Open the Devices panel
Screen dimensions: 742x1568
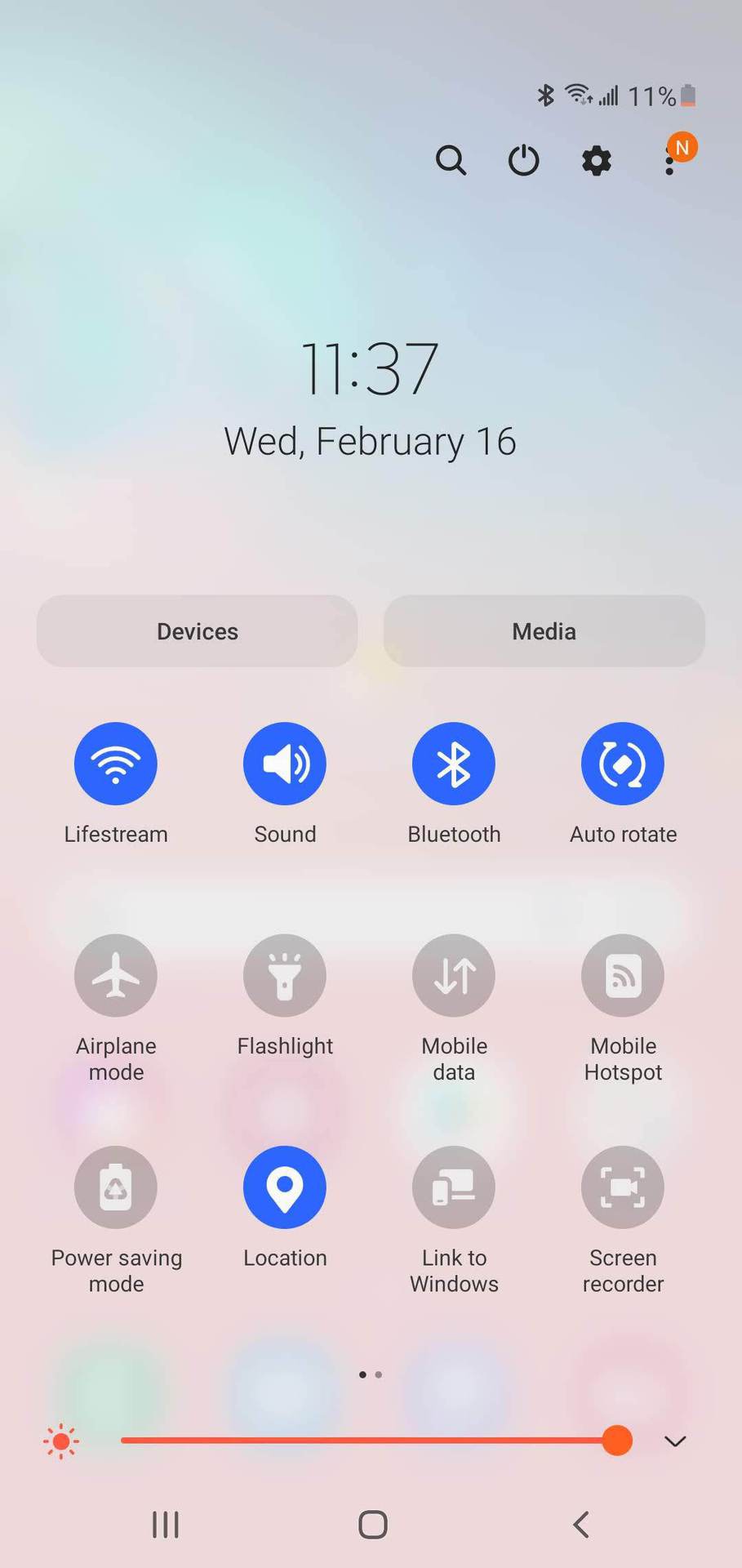[197, 631]
